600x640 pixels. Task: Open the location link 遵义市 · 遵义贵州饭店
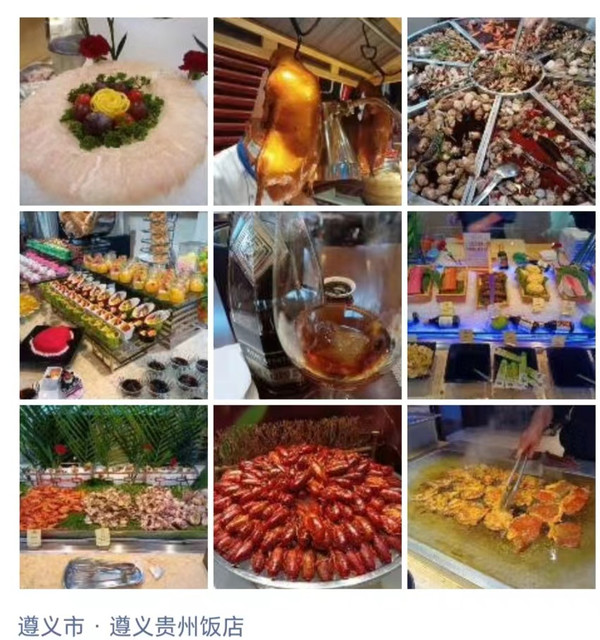[131, 626]
